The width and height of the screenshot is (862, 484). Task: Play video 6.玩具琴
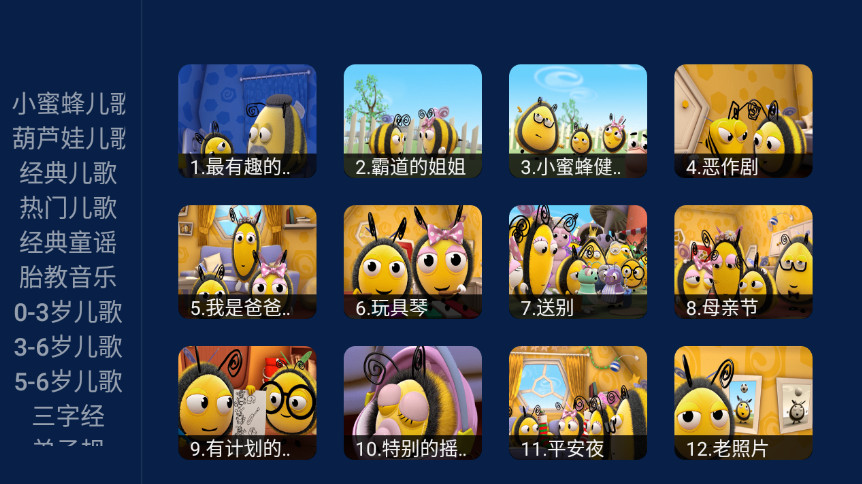tap(412, 262)
